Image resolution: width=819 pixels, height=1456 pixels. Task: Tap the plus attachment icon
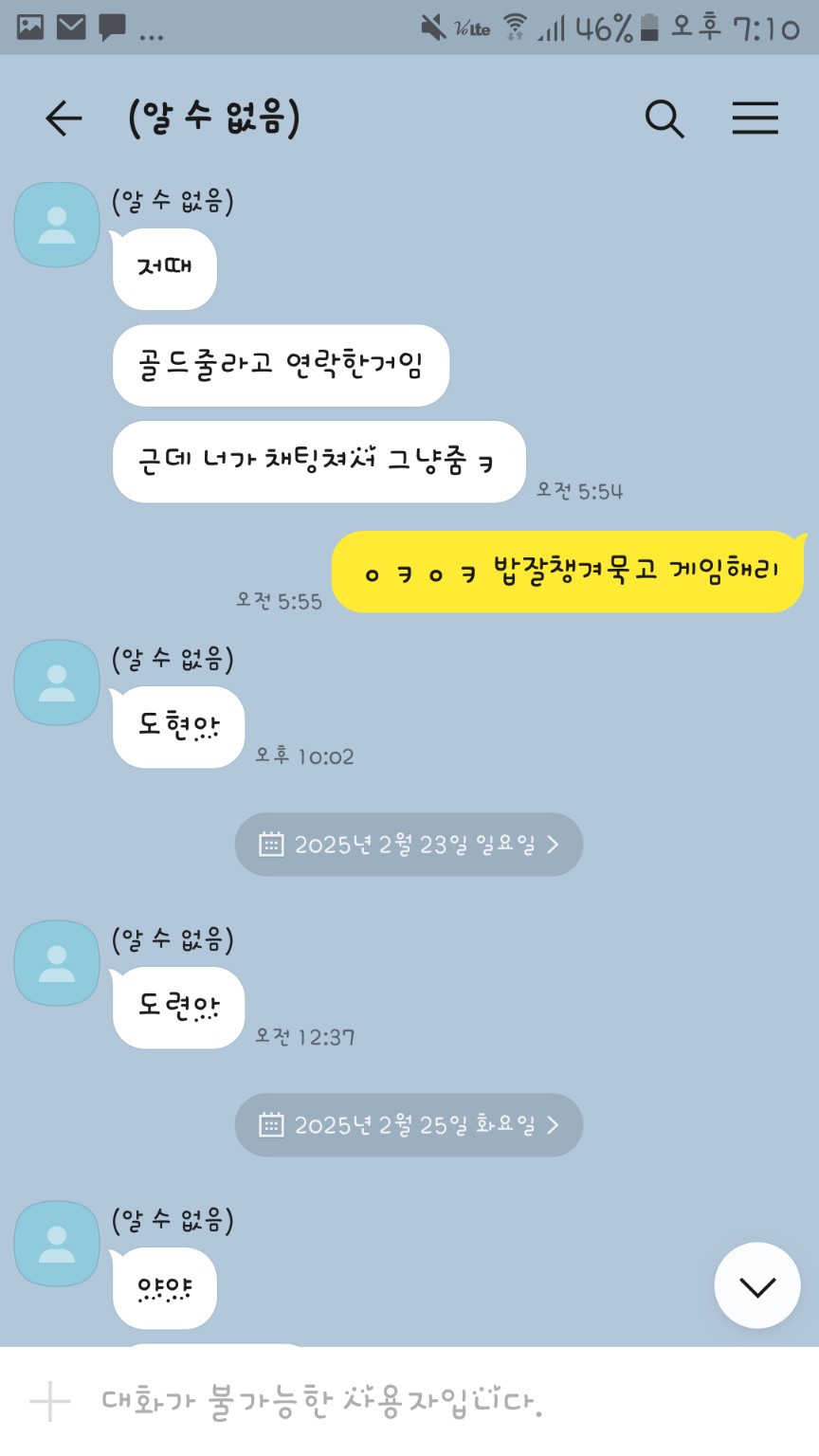pyautogui.click(x=50, y=1401)
